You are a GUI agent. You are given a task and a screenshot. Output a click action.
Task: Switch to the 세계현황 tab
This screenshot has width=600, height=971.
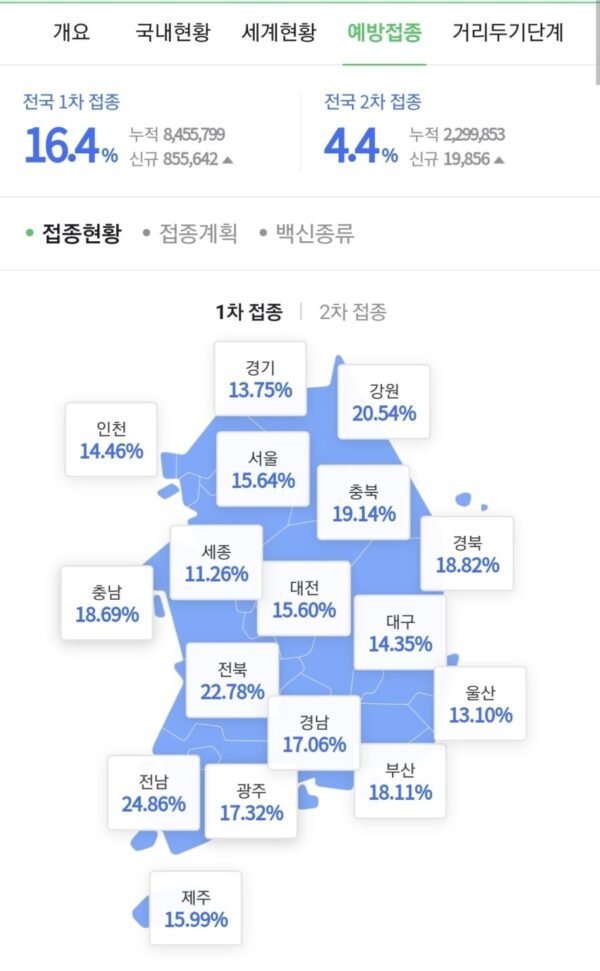pyautogui.click(x=279, y=32)
